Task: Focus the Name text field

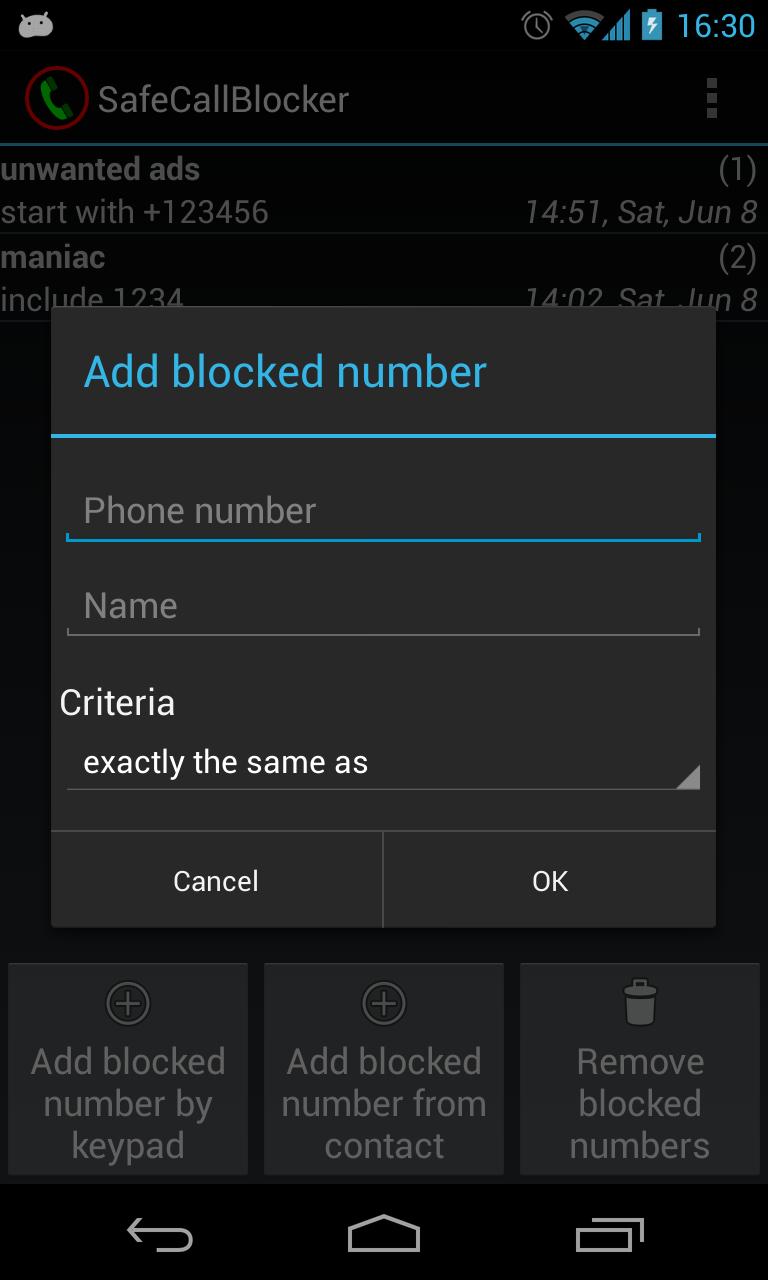Action: click(383, 606)
